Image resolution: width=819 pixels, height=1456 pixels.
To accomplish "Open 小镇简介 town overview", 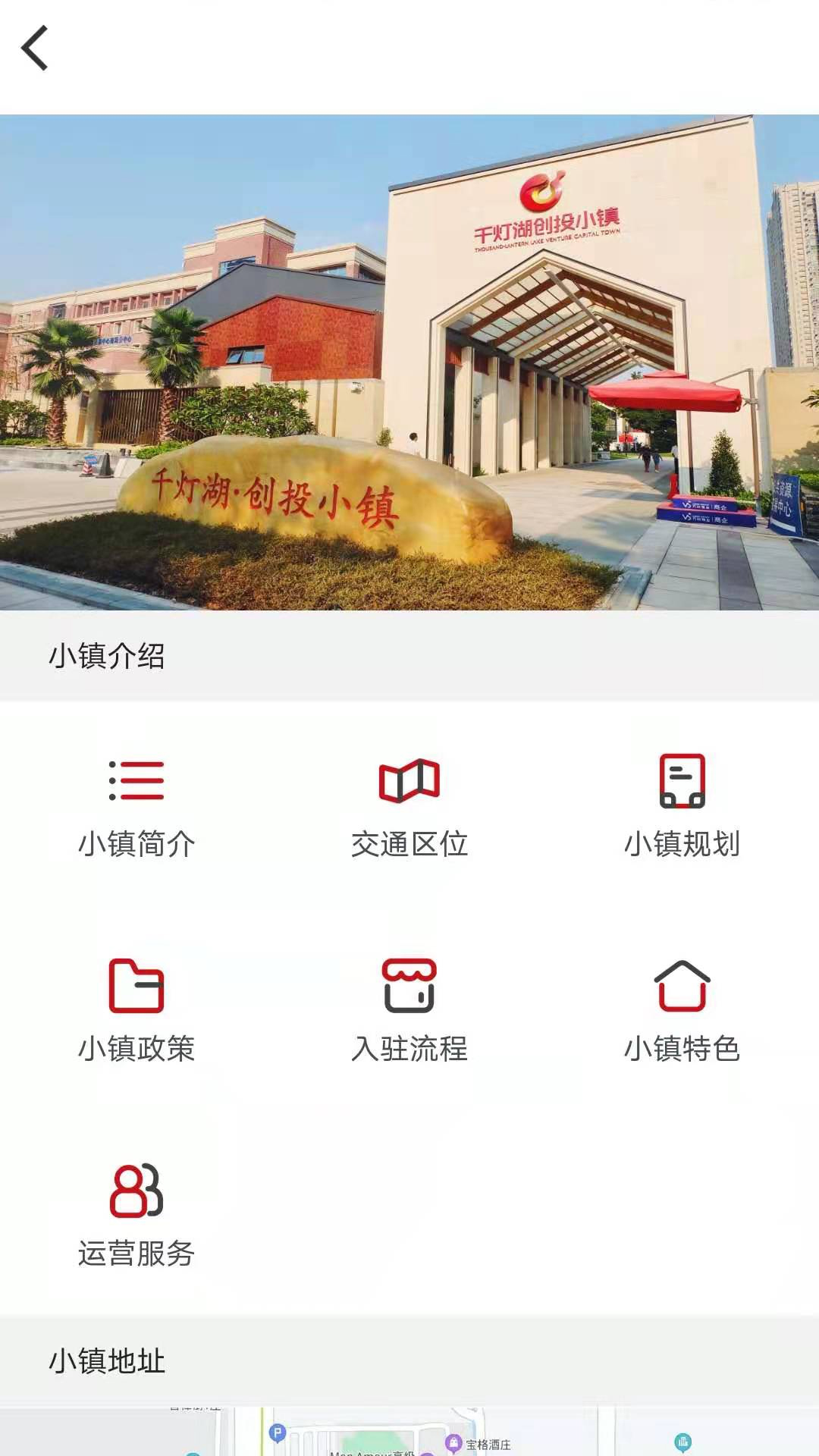I will point(136,808).
